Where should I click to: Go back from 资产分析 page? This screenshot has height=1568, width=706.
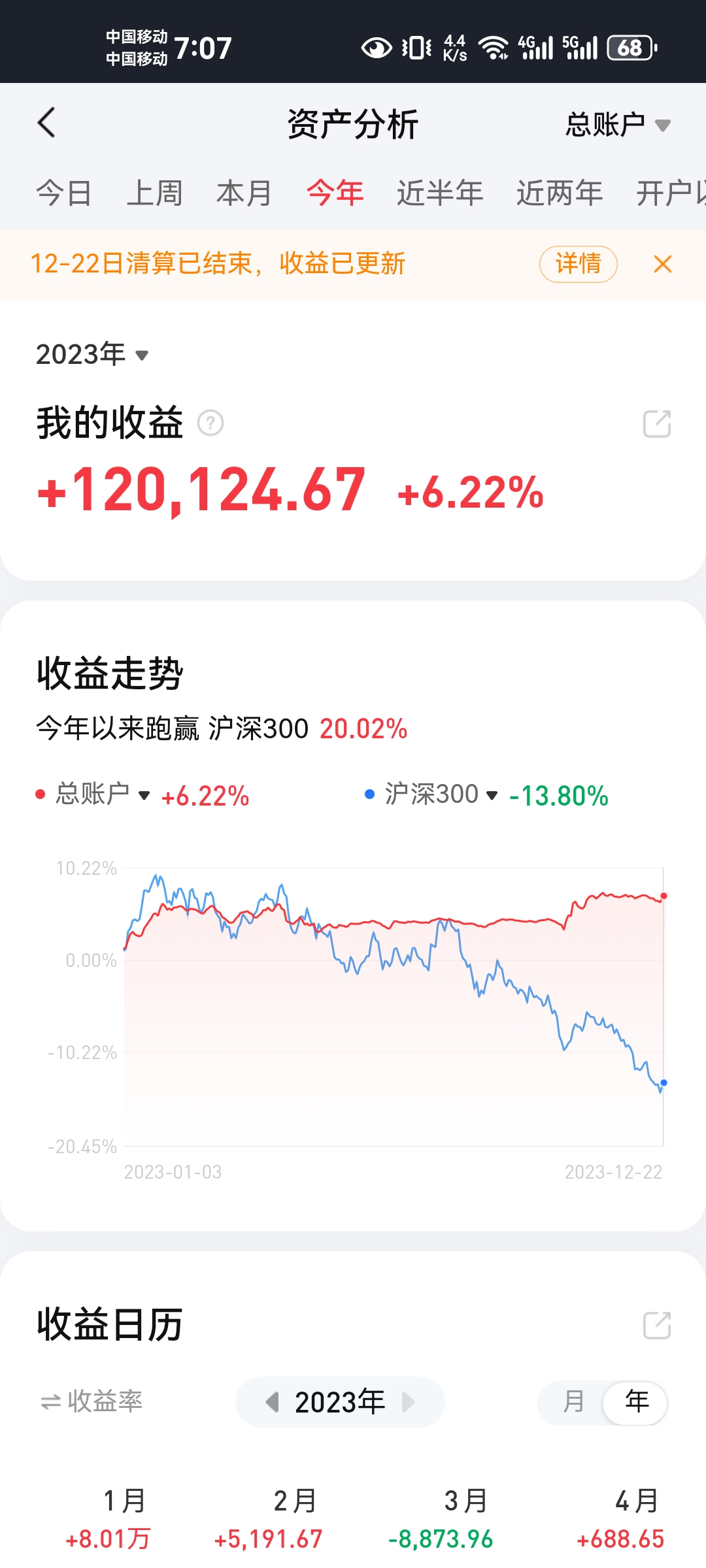coord(46,123)
